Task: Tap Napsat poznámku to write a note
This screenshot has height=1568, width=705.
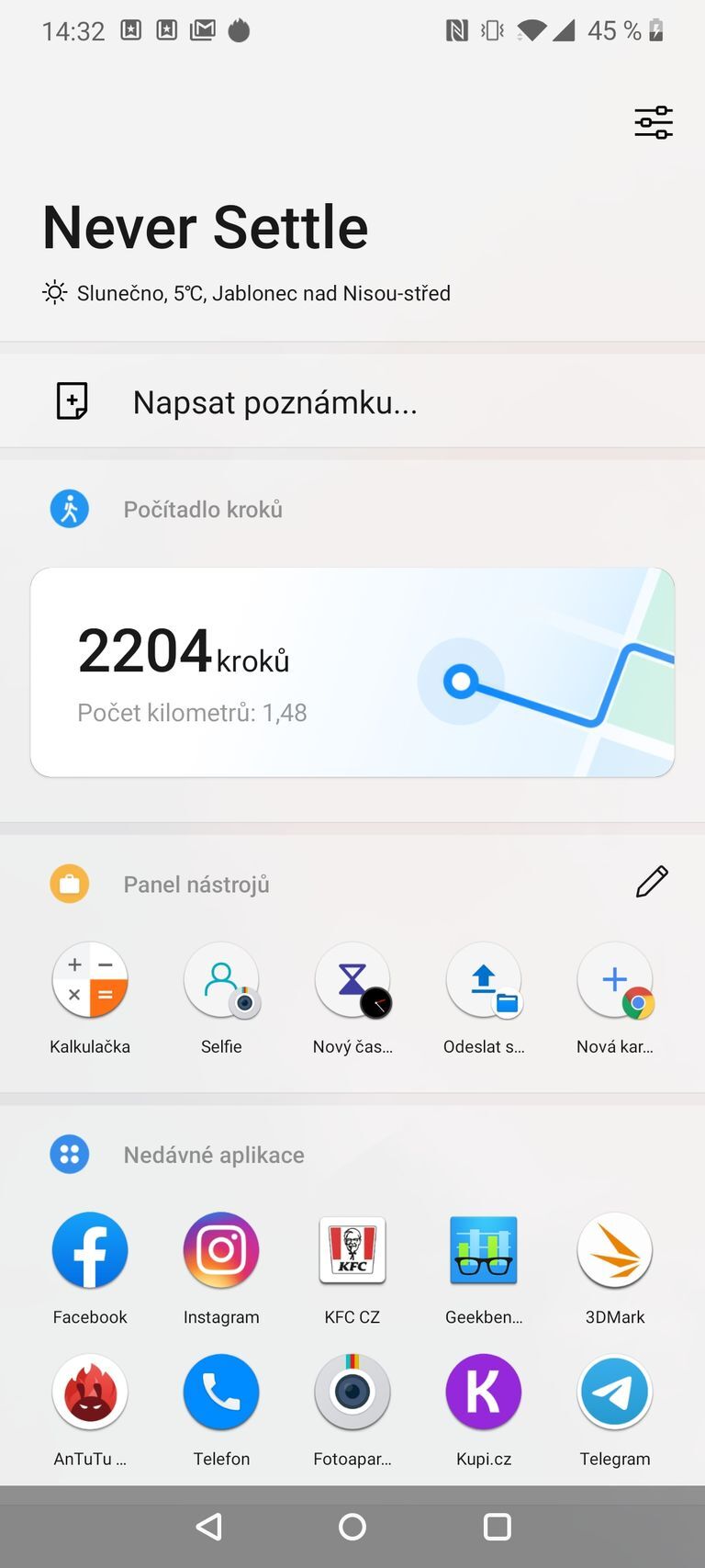Action: (x=274, y=401)
